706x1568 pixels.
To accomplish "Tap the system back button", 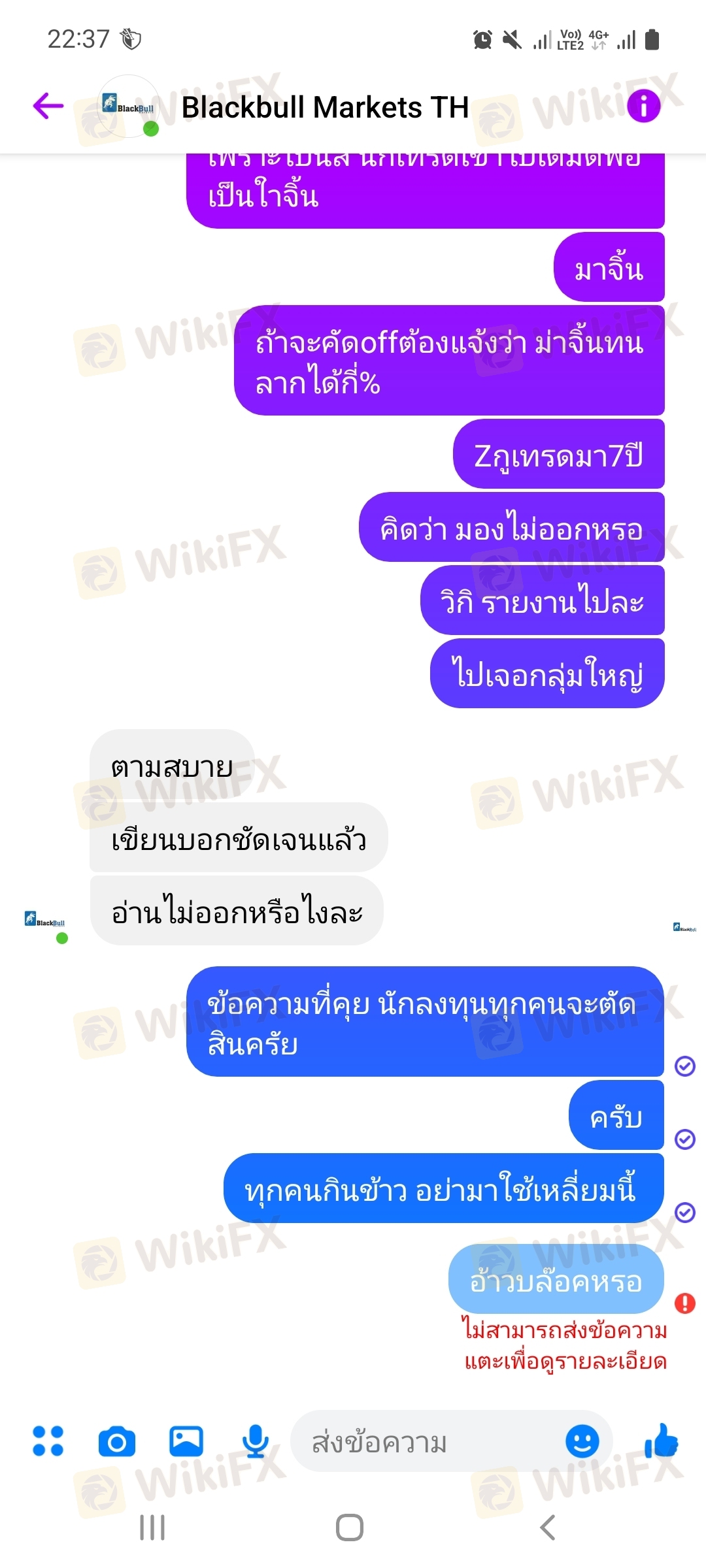I will click(x=548, y=1527).
